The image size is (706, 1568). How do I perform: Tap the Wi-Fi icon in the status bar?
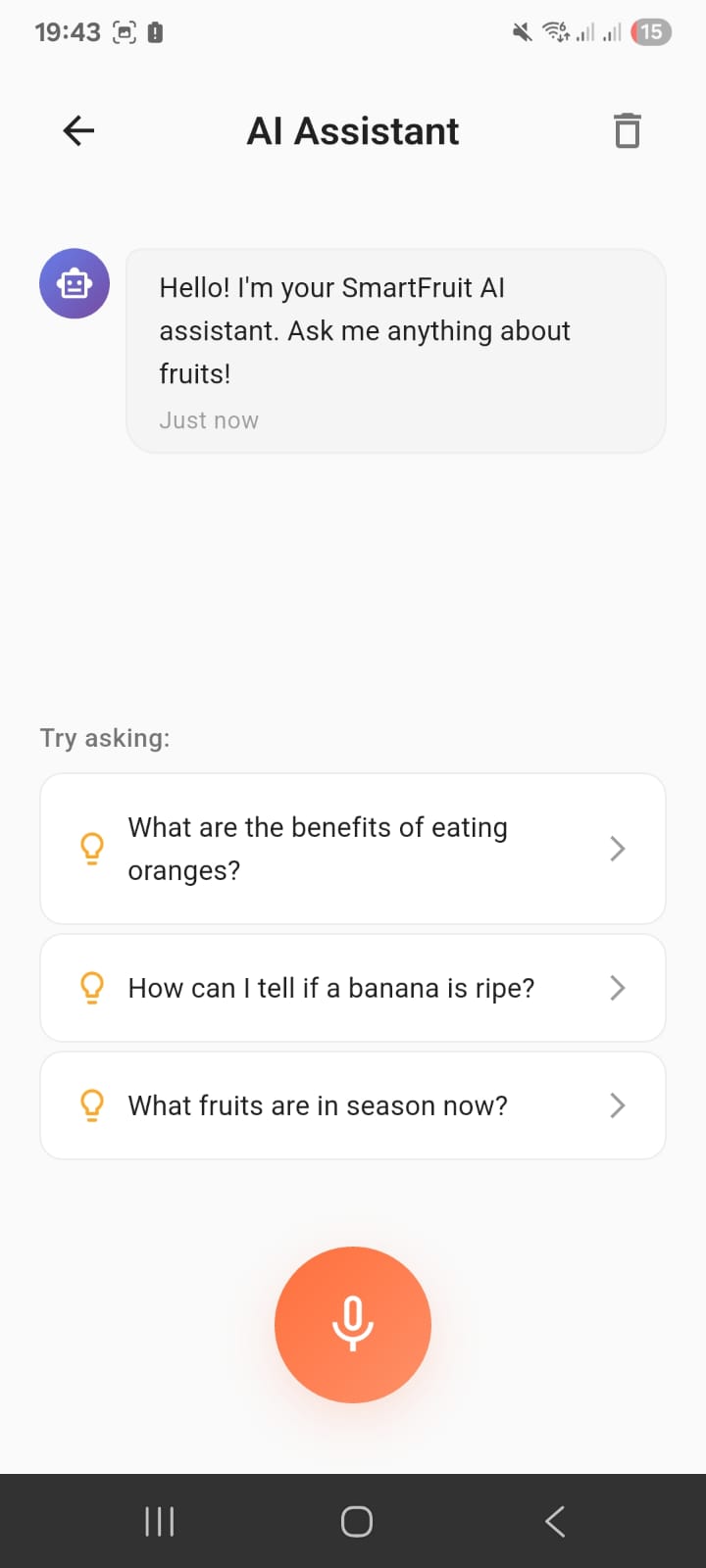555,32
